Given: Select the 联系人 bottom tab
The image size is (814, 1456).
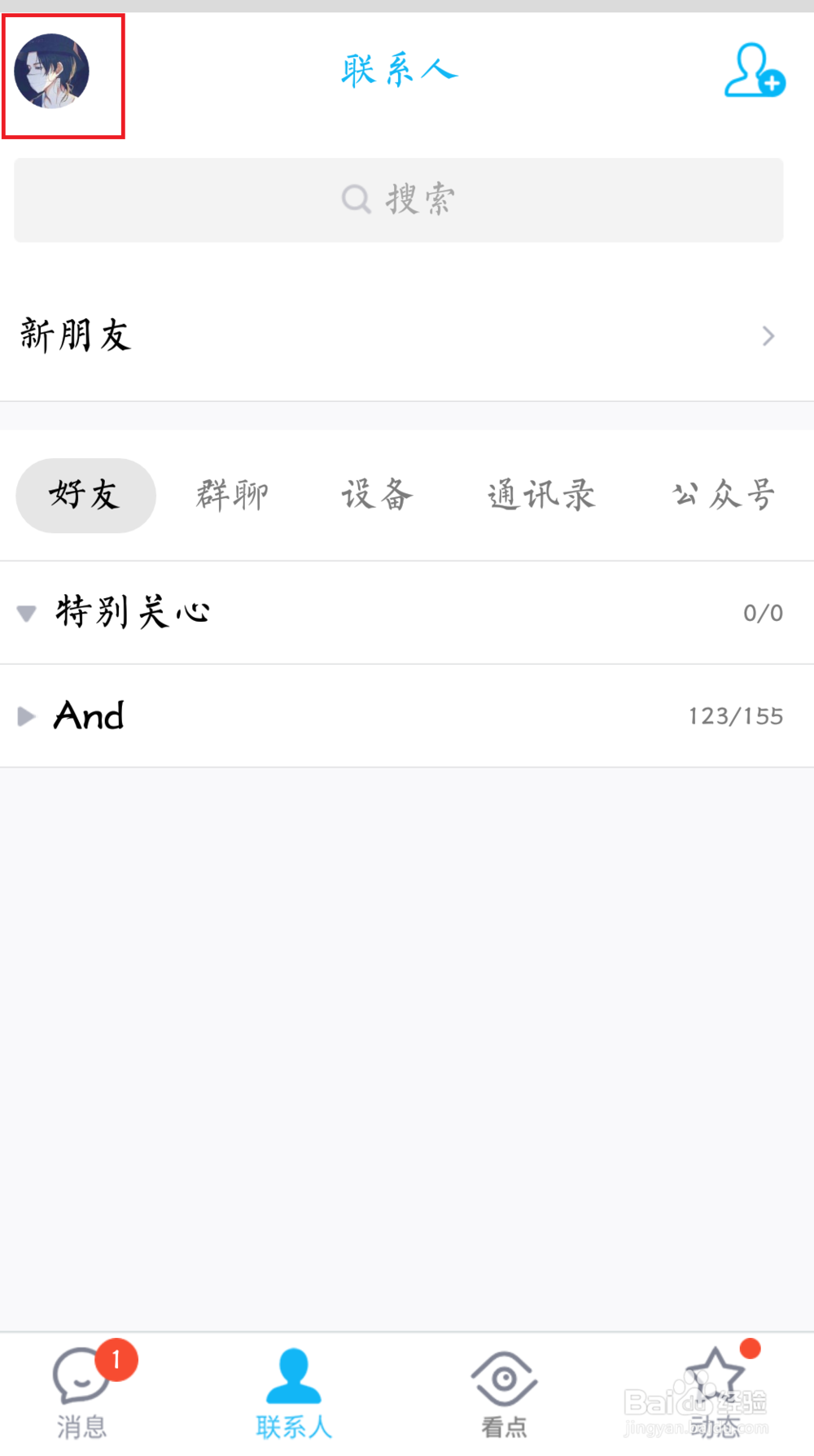Looking at the screenshot, I should 294,1393.
